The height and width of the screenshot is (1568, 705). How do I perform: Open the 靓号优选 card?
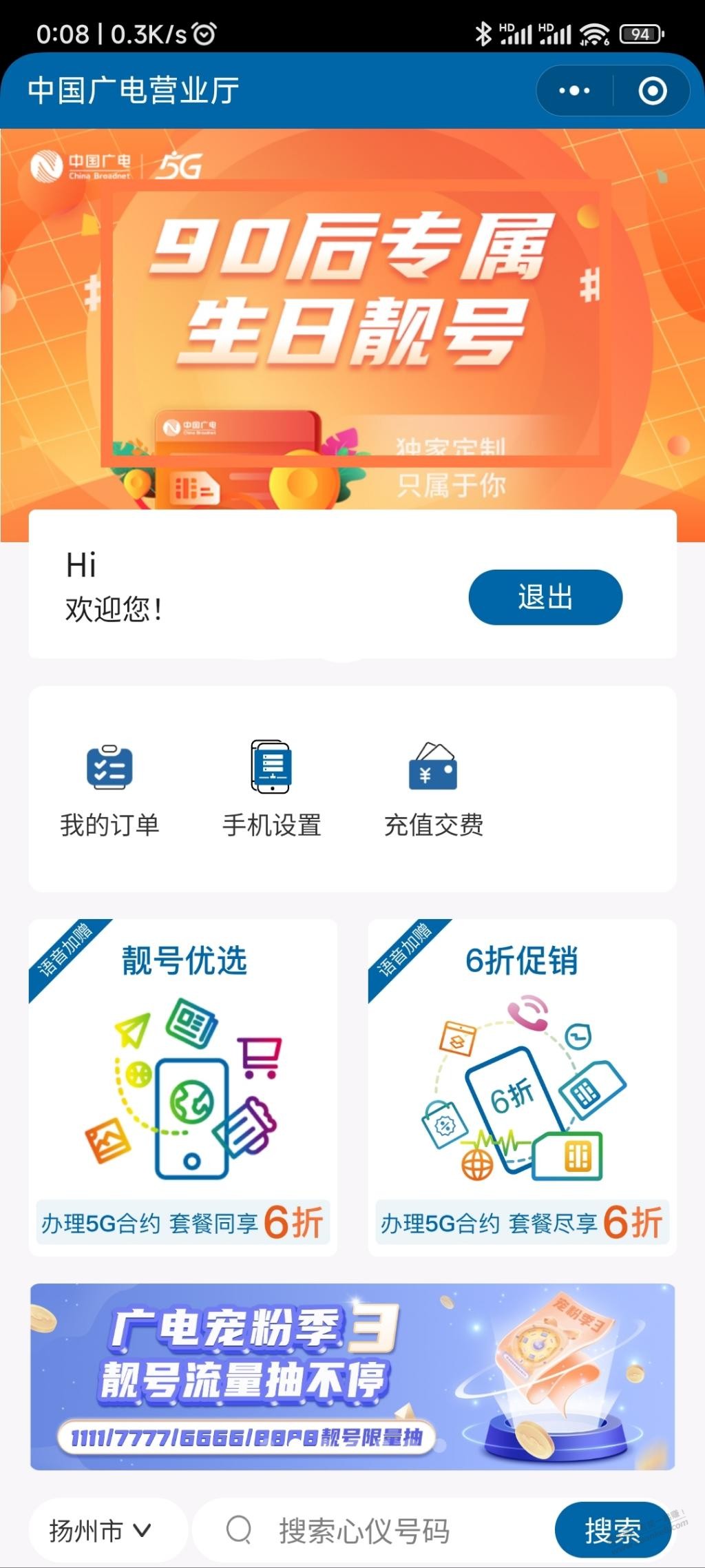[x=183, y=1087]
